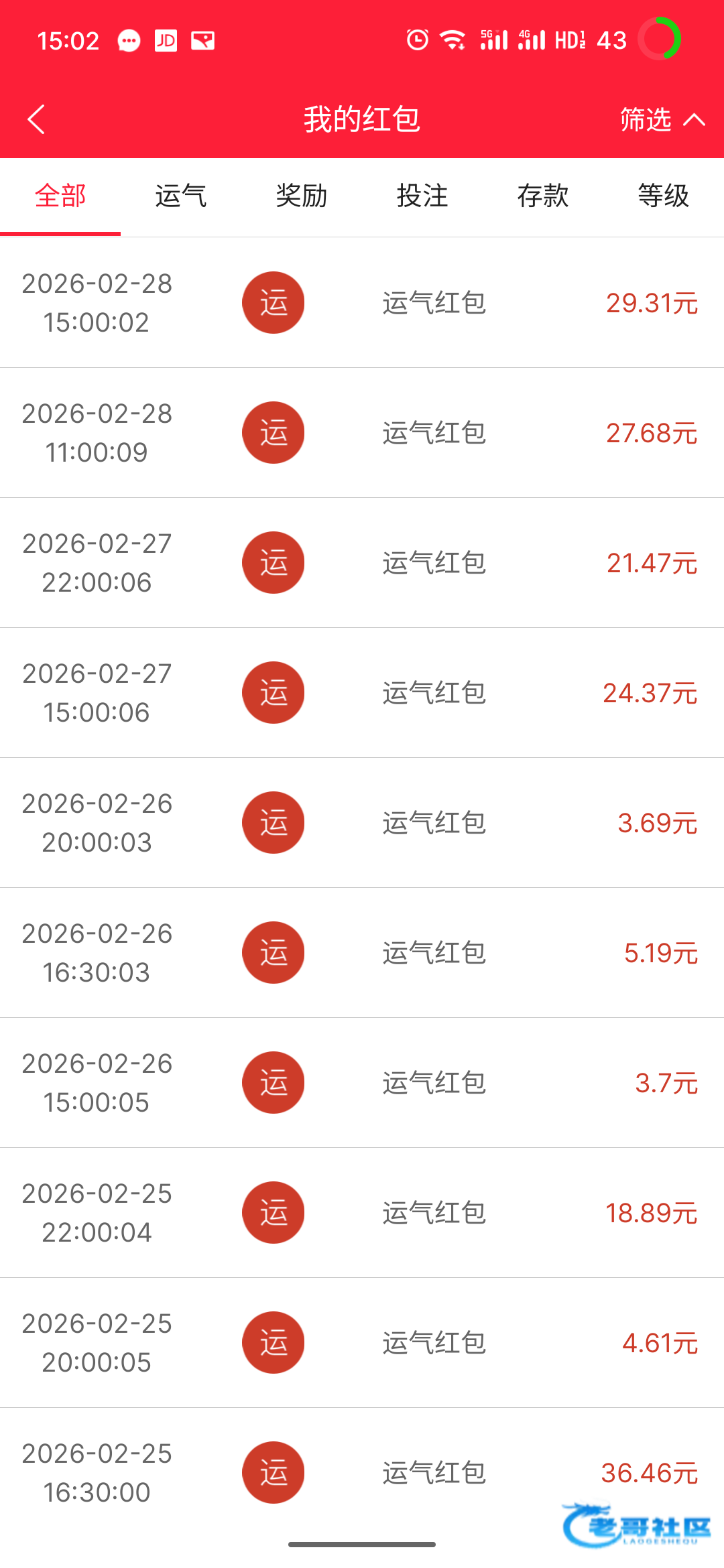Expand the 筛选 filter dropdown

(x=661, y=119)
